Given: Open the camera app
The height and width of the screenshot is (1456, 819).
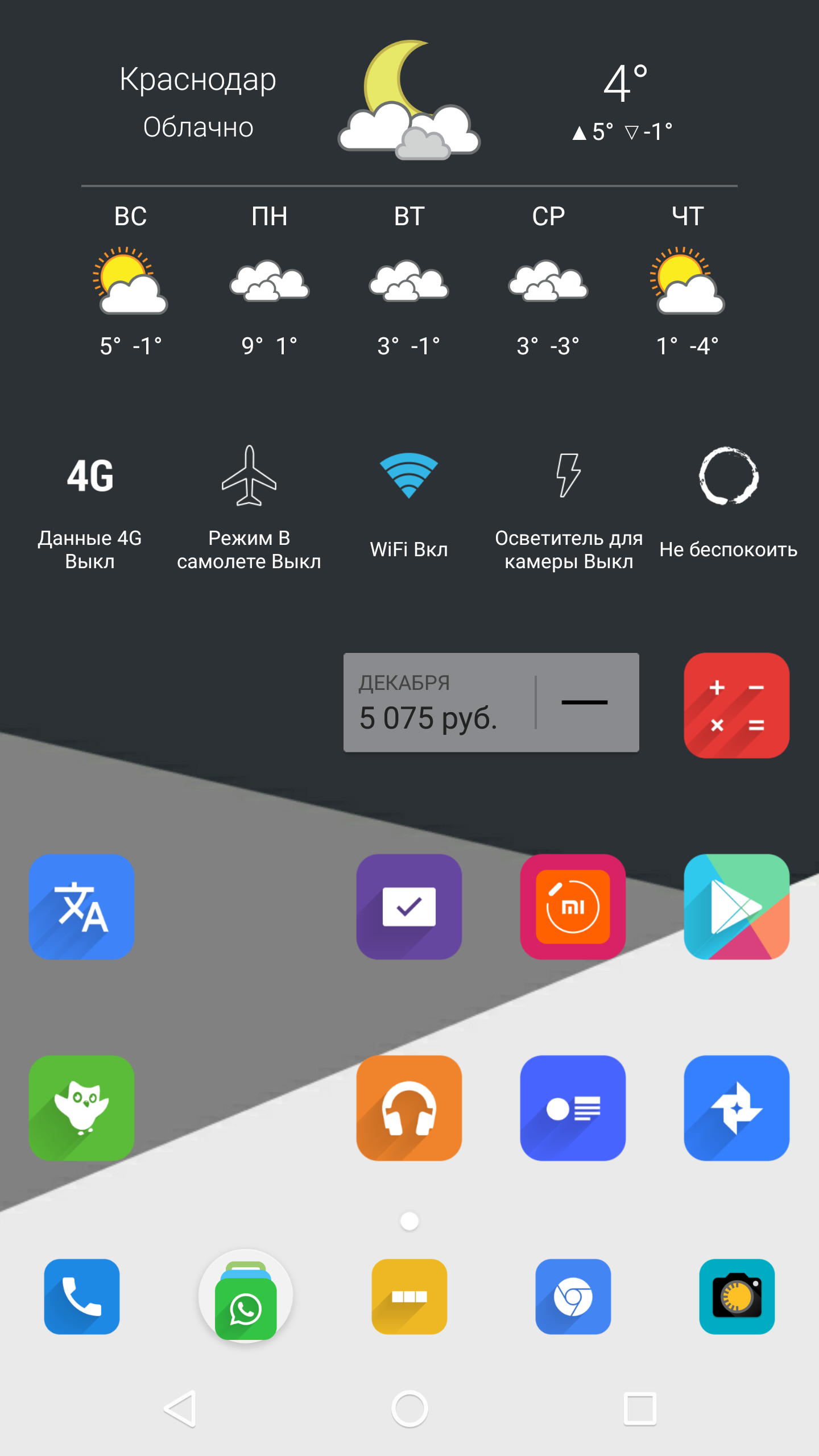Looking at the screenshot, I should 737,1296.
